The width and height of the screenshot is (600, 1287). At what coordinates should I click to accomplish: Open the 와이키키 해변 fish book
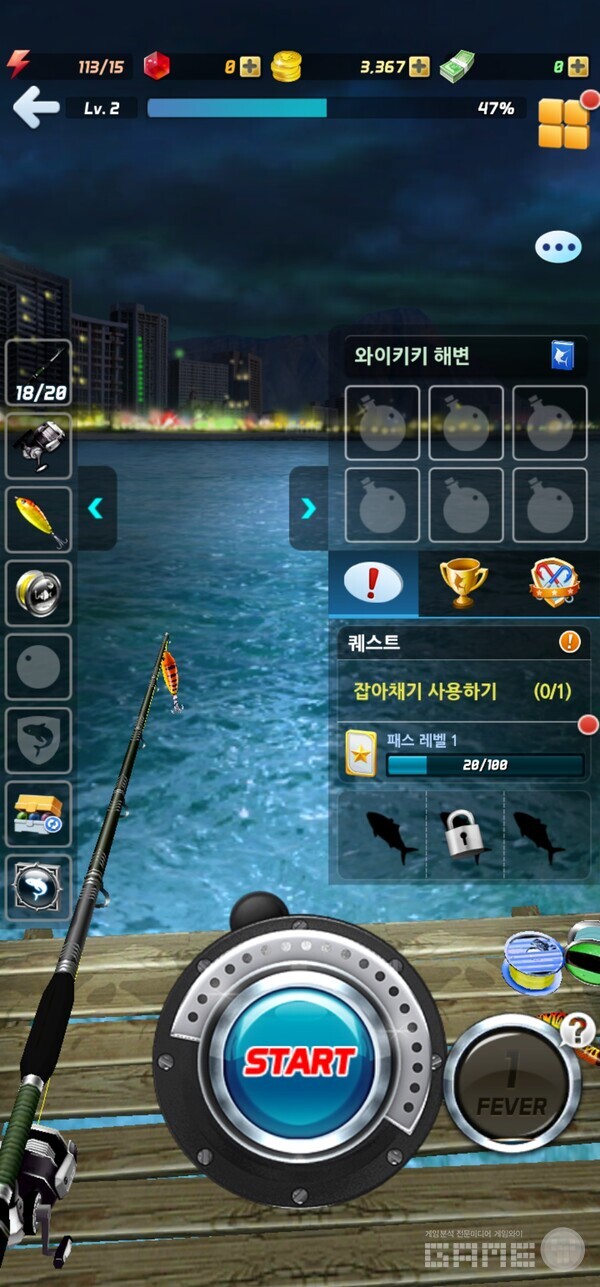coord(563,356)
